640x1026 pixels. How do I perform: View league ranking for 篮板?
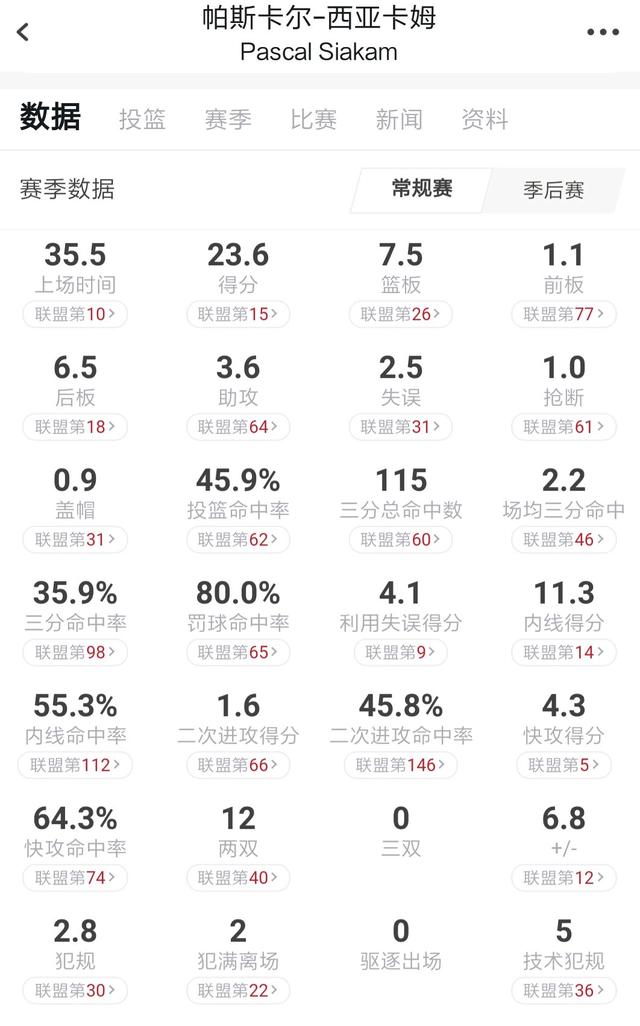pyautogui.click(x=400, y=314)
